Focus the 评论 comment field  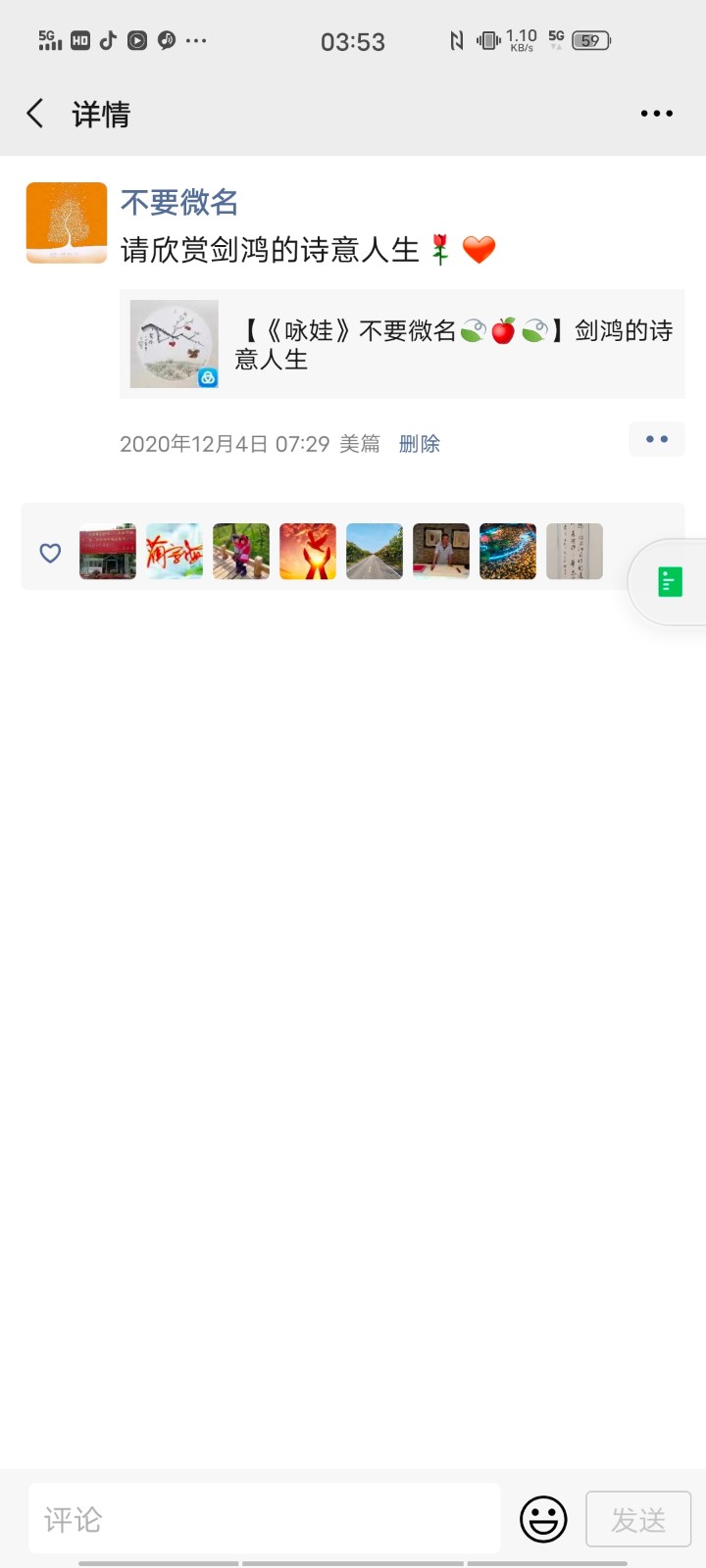point(265,1519)
